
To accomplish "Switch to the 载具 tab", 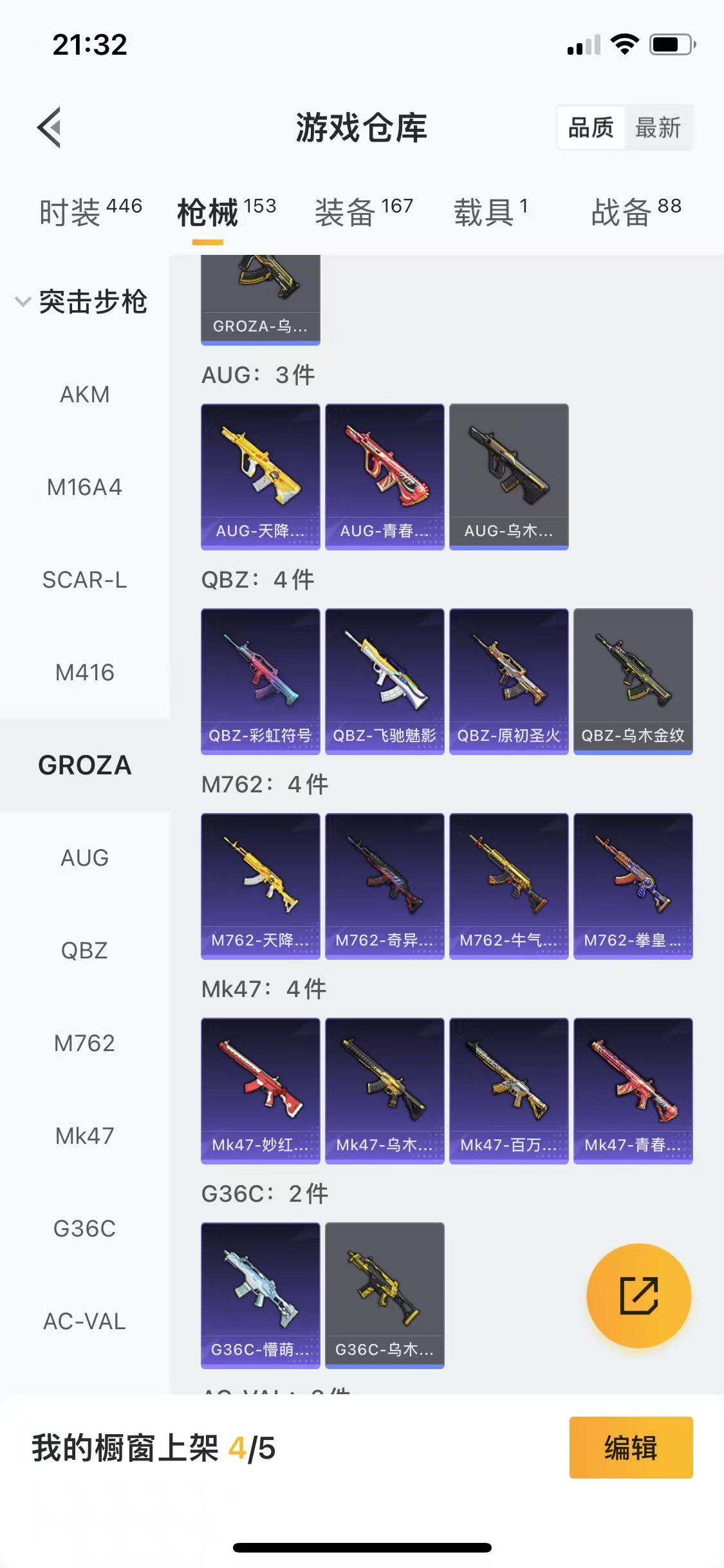I will (x=490, y=212).
